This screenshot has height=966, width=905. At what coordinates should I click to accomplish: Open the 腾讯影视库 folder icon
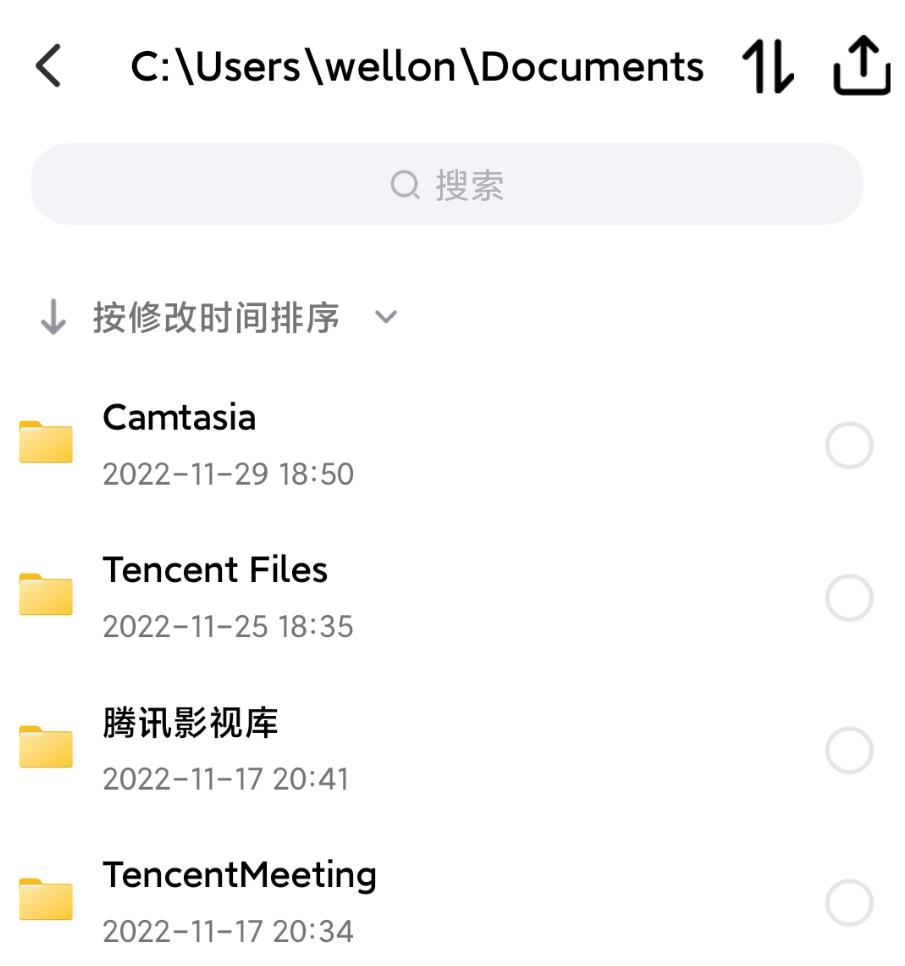click(x=46, y=747)
